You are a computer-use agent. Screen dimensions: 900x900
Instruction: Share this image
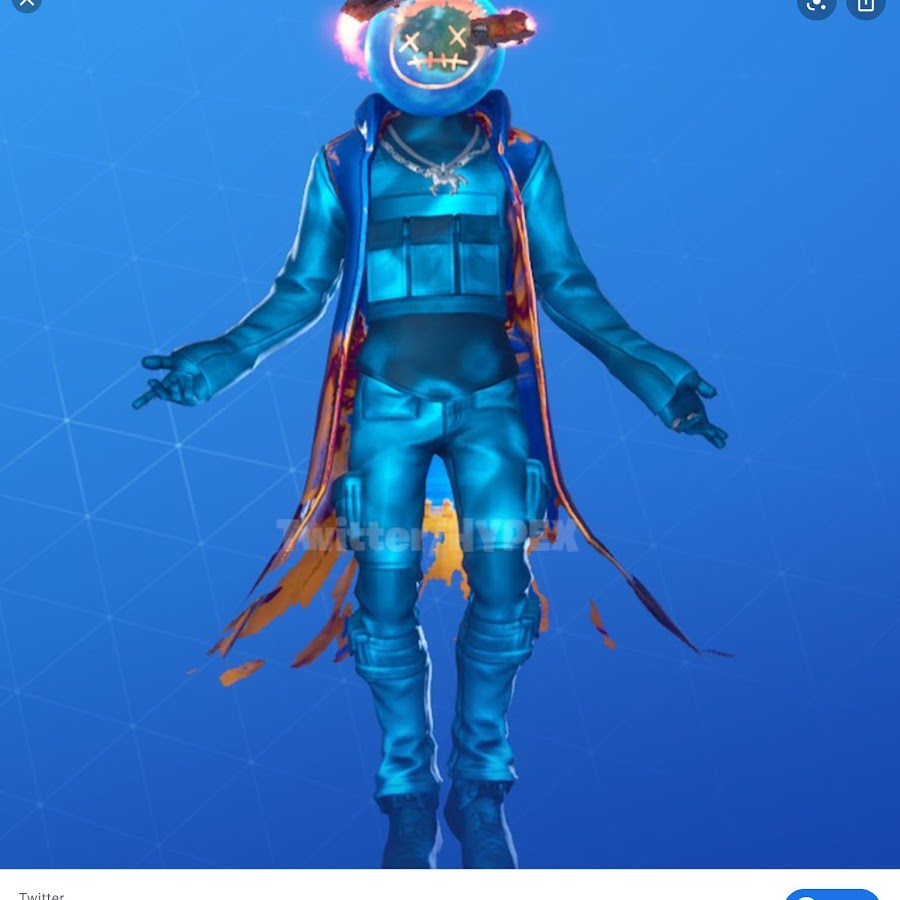(x=865, y=4)
